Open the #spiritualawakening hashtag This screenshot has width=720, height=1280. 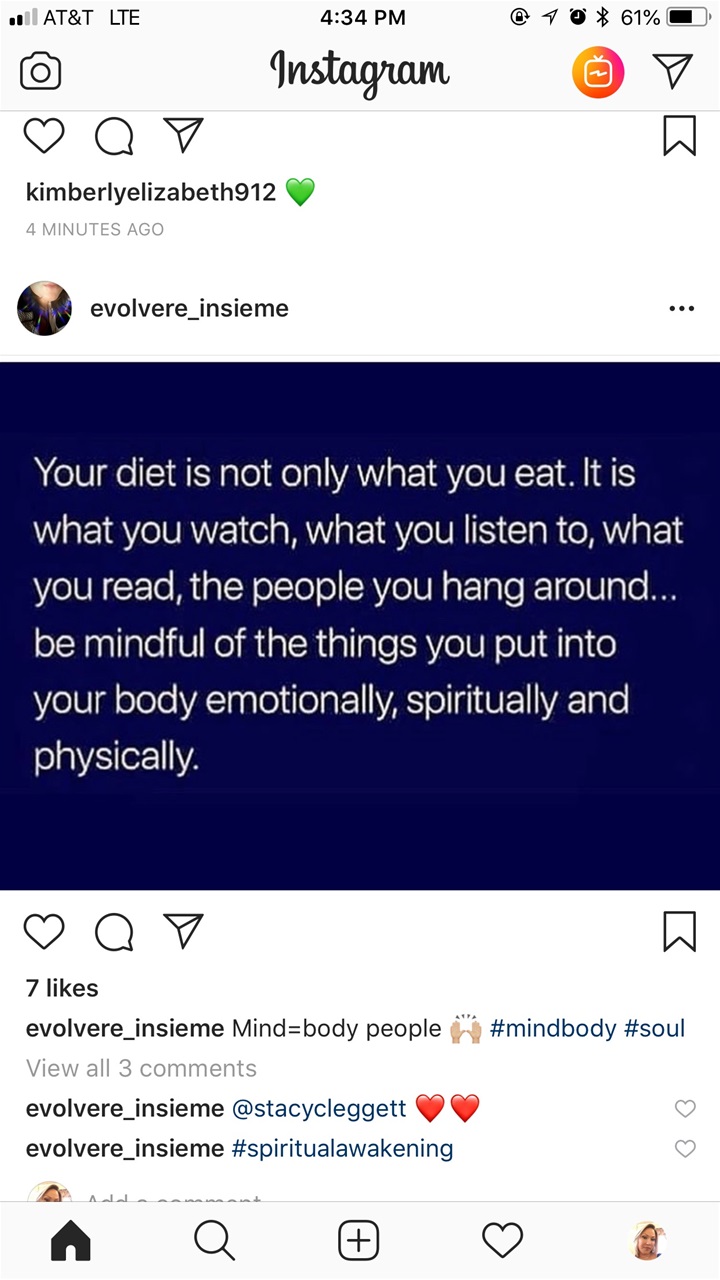(x=342, y=1148)
